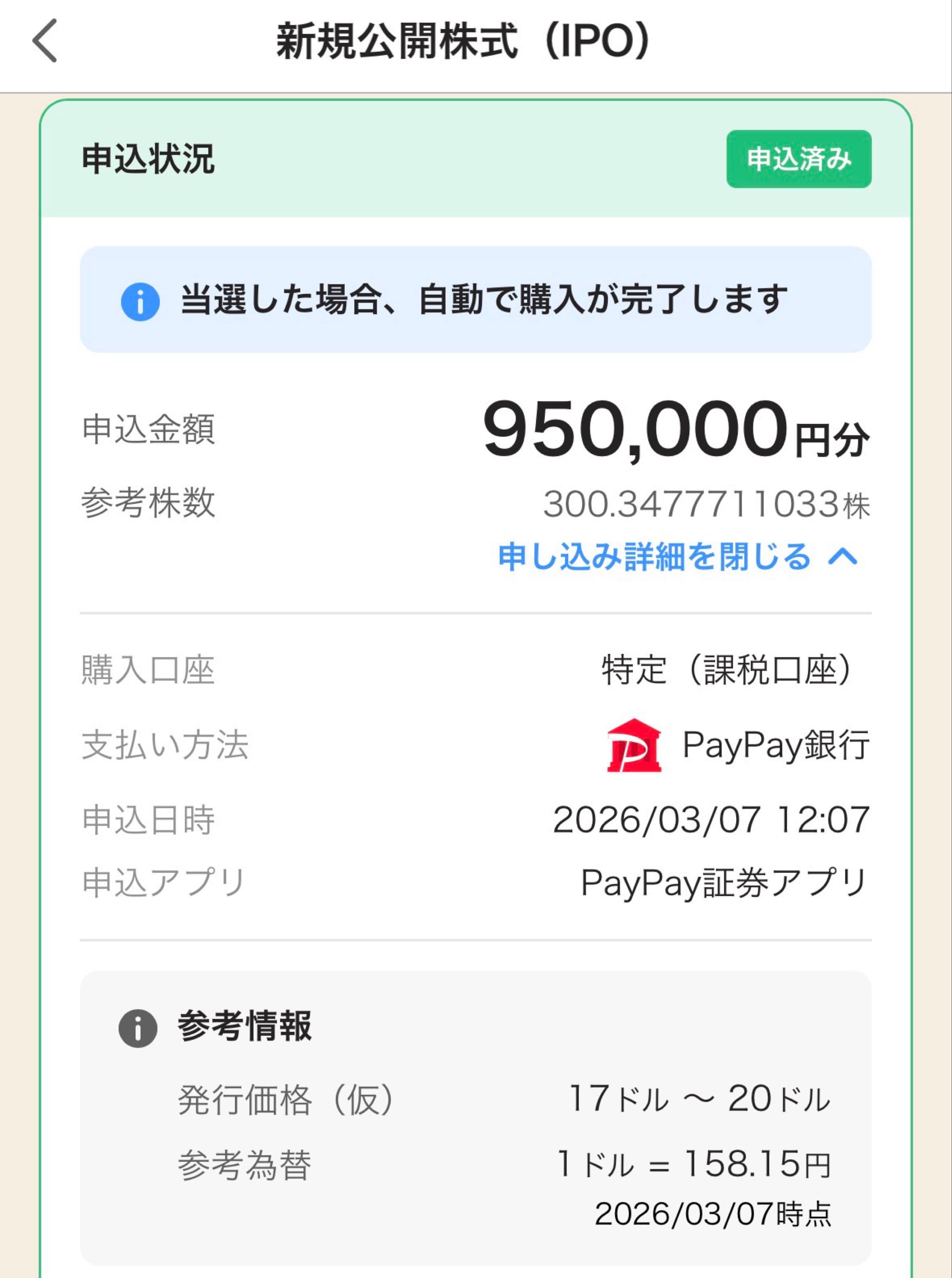Go back using the top-left arrow
The image size is (952, 1278).
[45, 40]
